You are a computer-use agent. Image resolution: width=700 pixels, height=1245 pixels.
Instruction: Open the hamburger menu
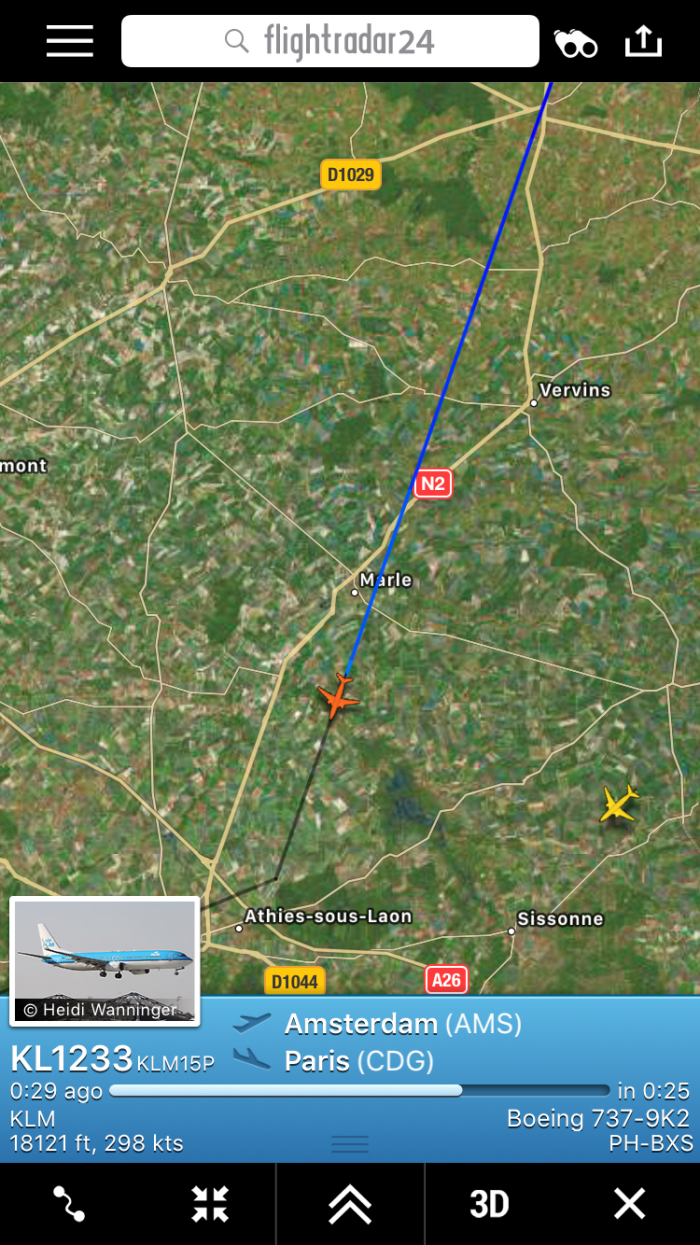coord(69,41)
